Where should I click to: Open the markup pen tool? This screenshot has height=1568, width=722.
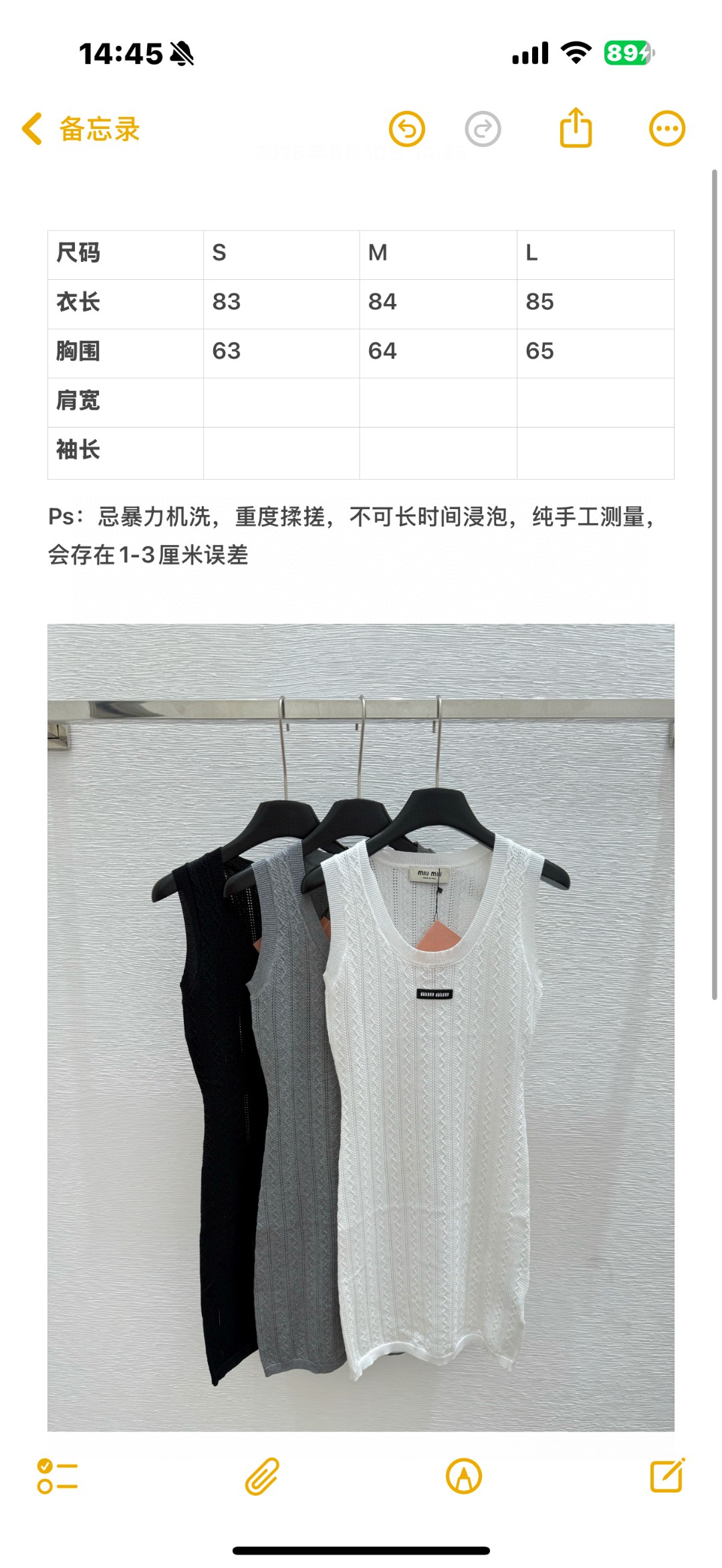[x=464, y=1476]
